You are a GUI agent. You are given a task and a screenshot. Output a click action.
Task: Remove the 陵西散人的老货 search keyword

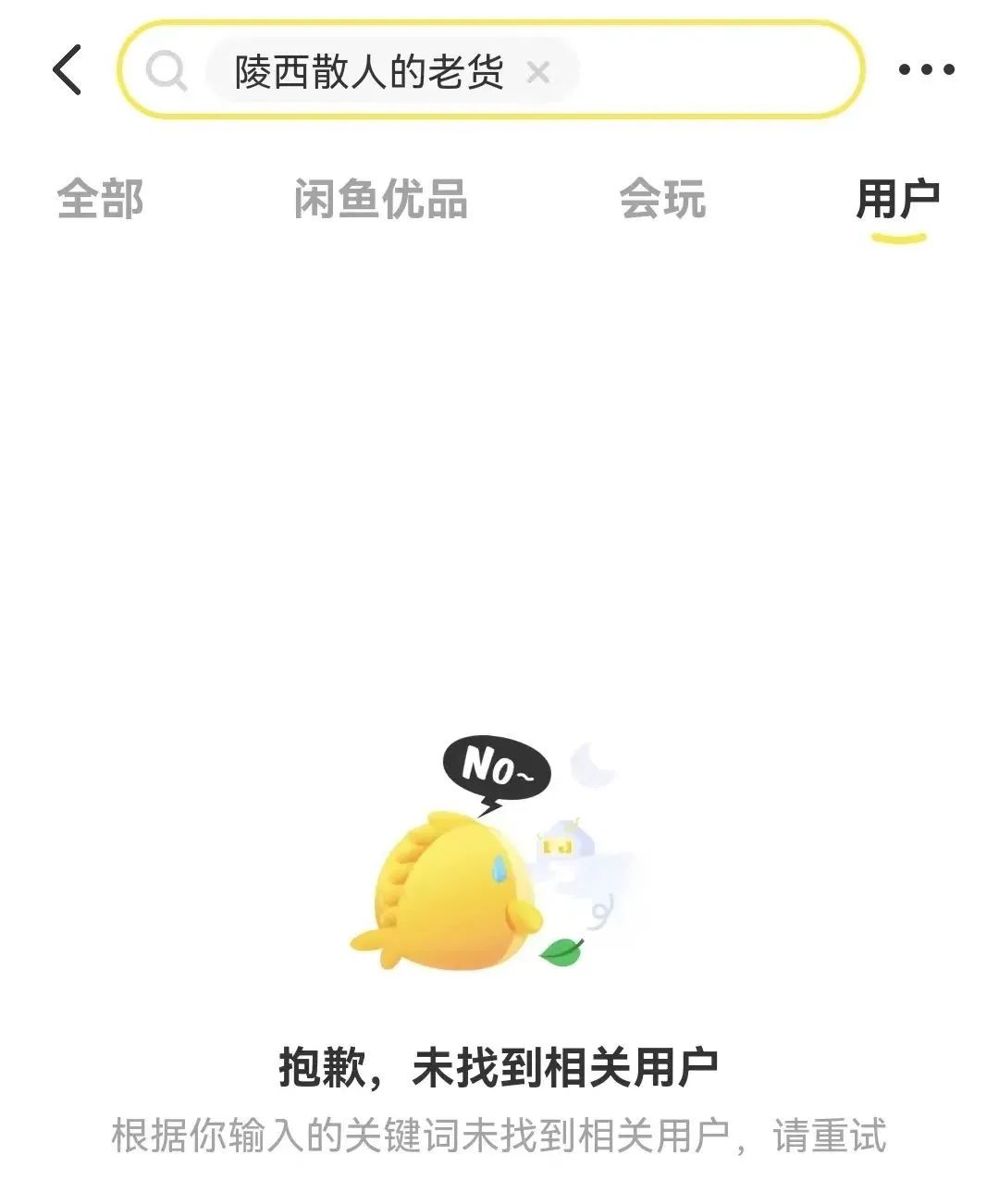(x=537, y=72)
